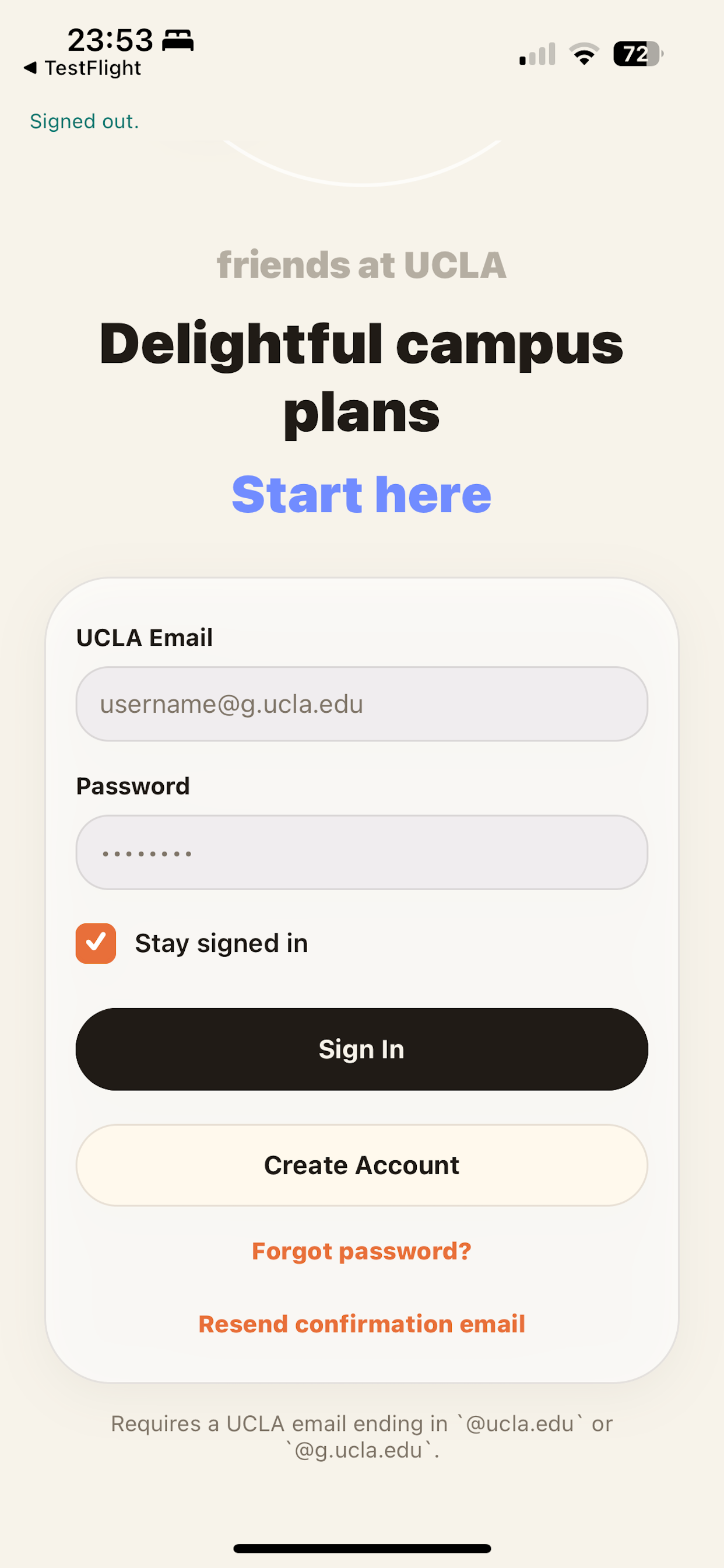The width and height of the screenshot is (724, 1568).
Task: Return to TestFlight via the back link
Action: click(82, 68)
